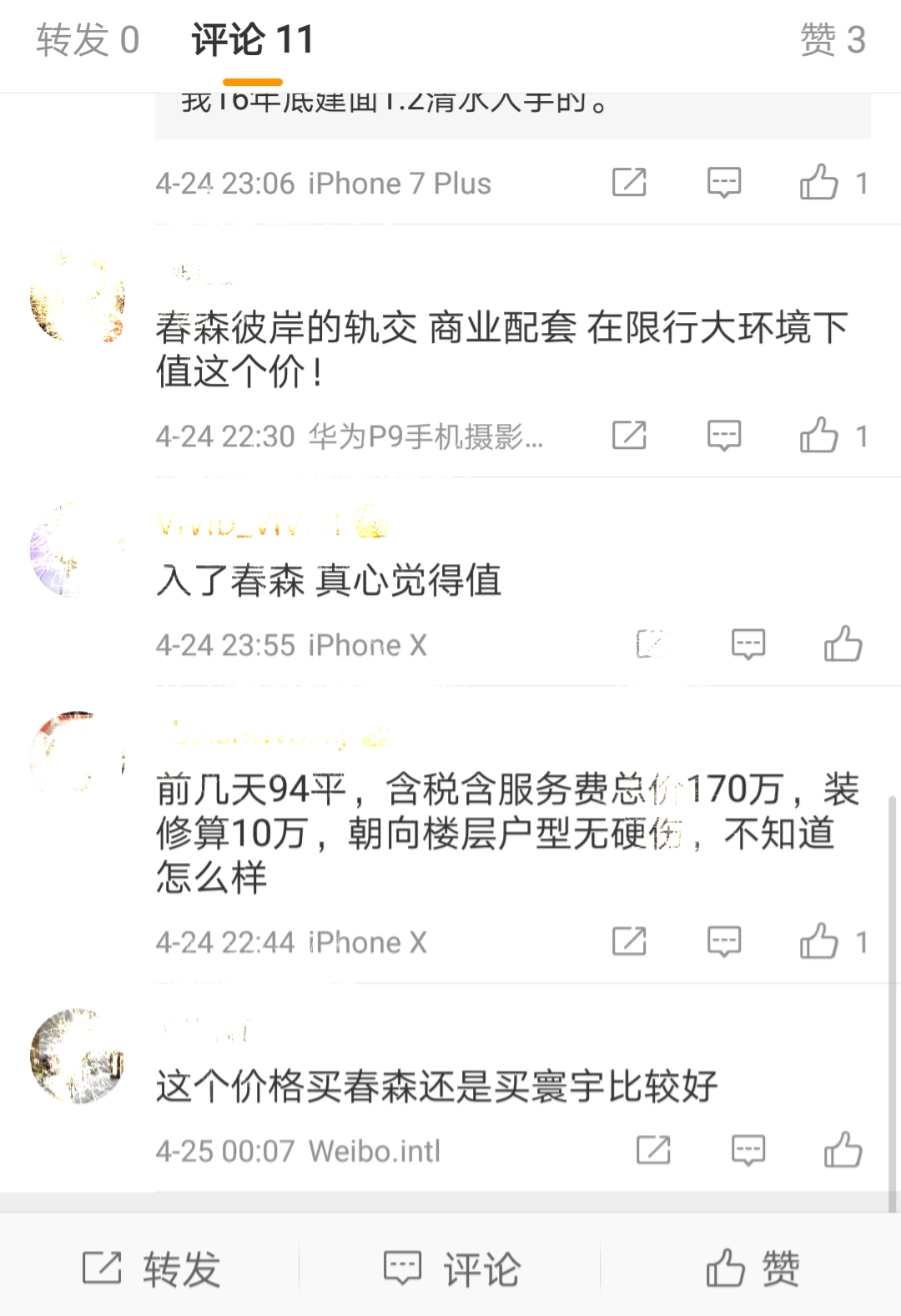Switch to the 转发 tab
Viewport: 901px width, 1316px height.
[88, 39]
